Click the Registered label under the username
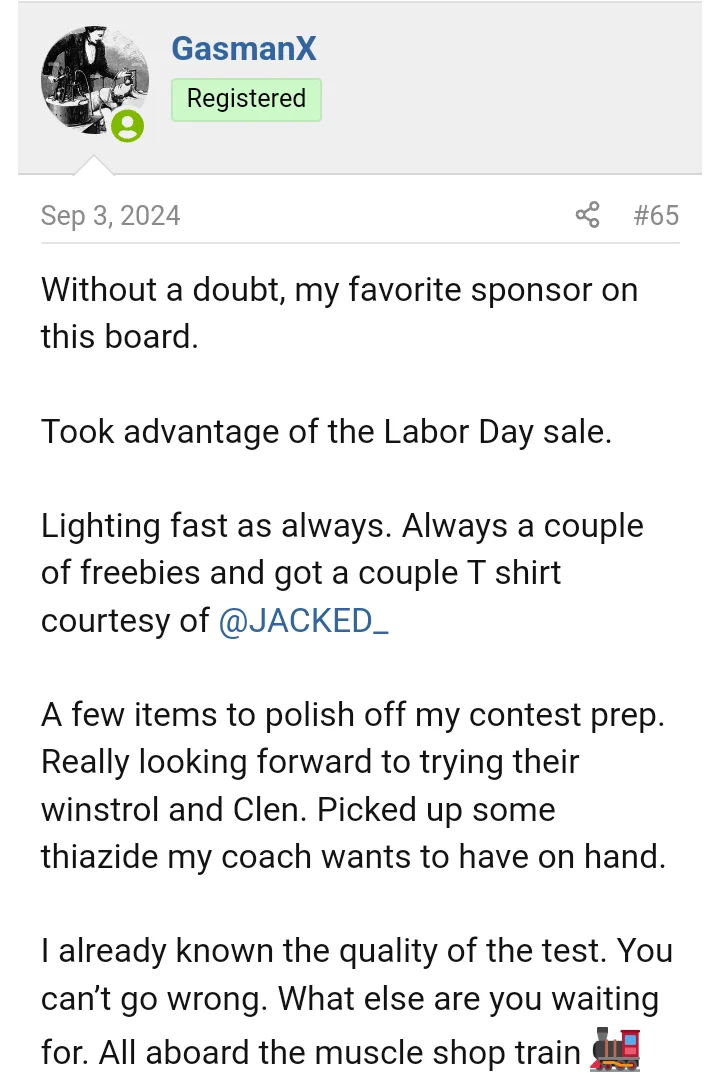Viewport: 720px width, 1073px height. click(x=246, y=99)
